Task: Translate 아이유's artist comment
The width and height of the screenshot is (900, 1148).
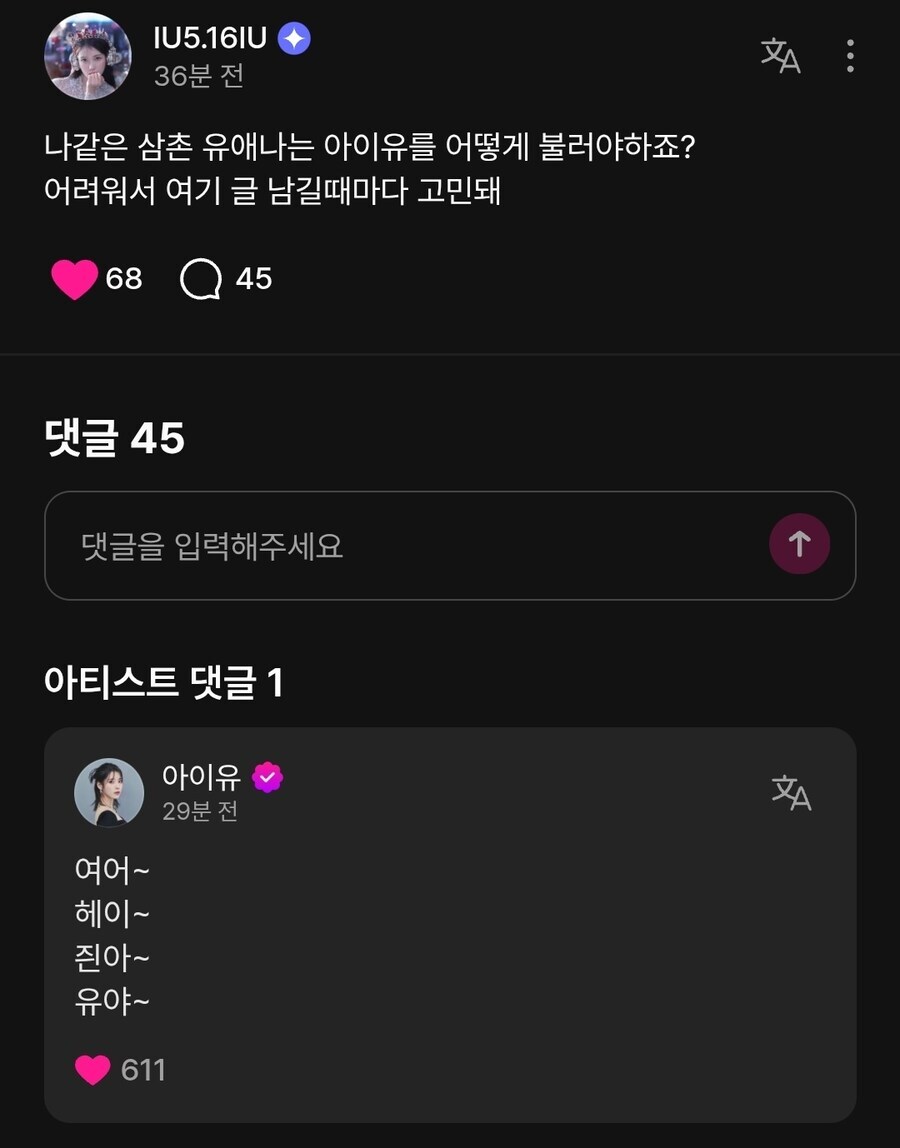Action: (791, 793)
